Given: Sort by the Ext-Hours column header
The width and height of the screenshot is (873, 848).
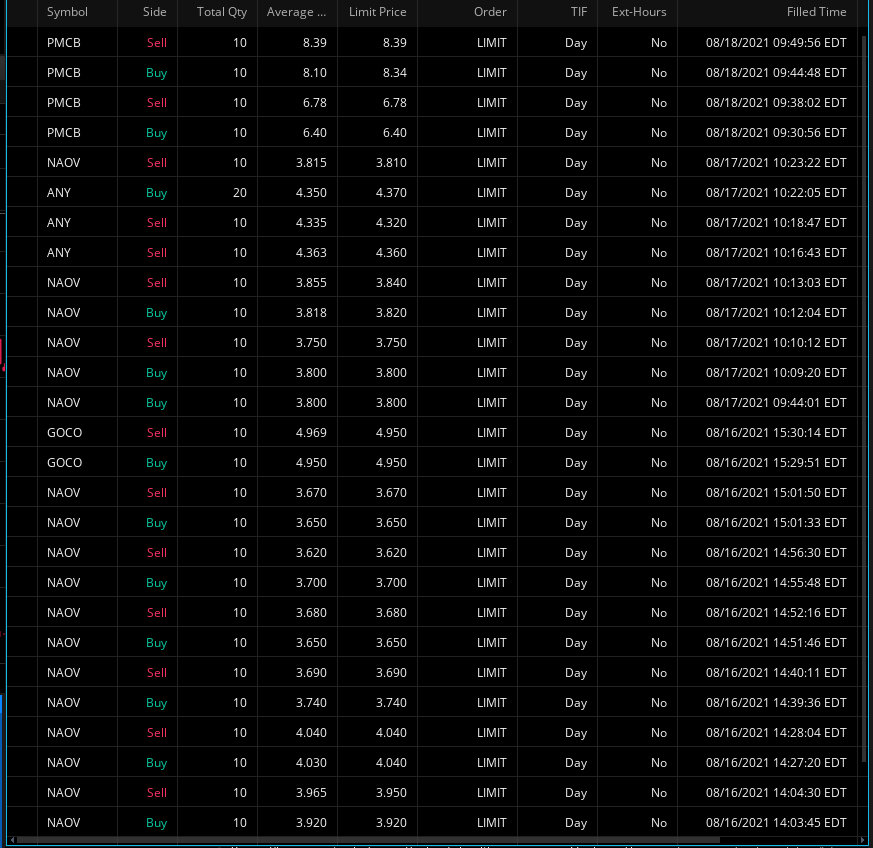Looking at the screenshot, I should (639, 12).
